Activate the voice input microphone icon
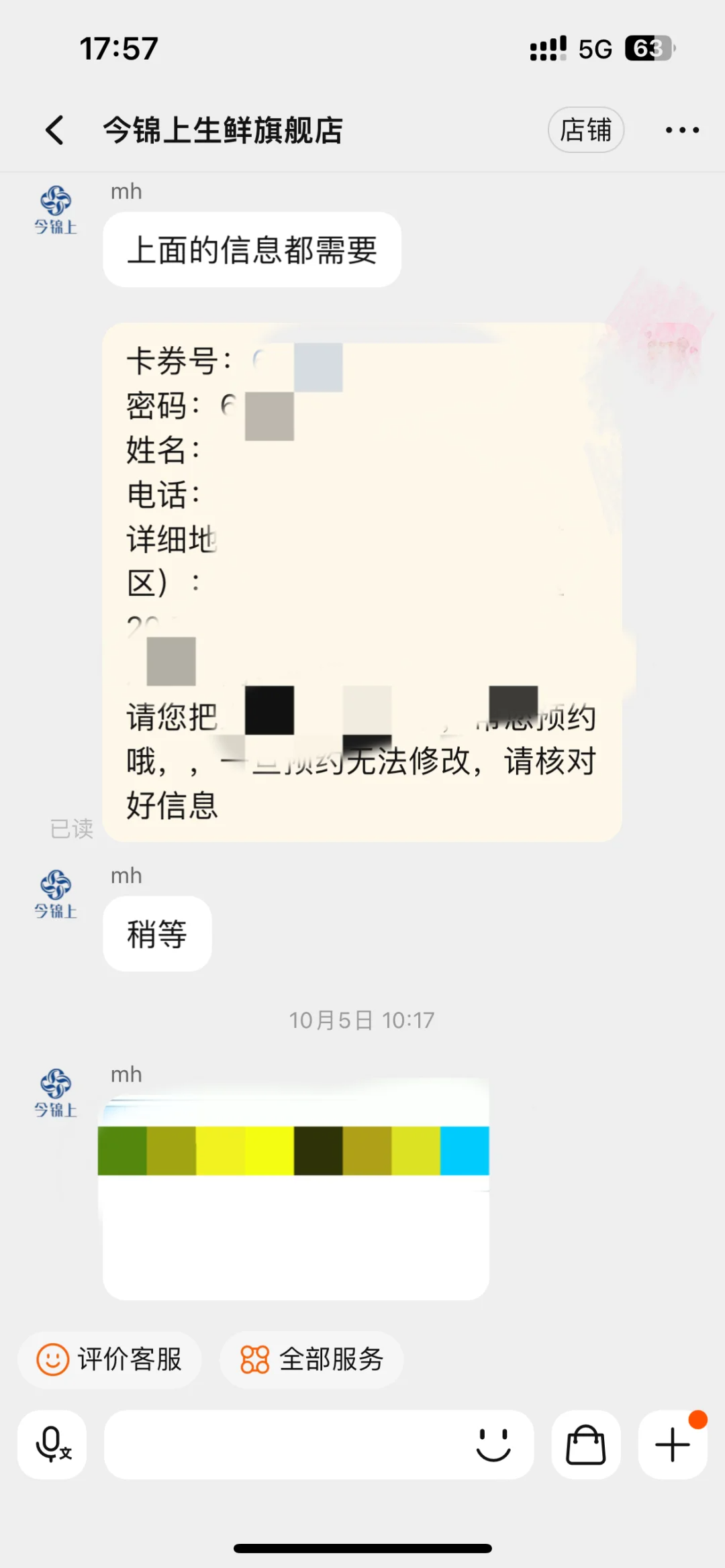This screenshot has height=1568, width=725. (52, 1445)
